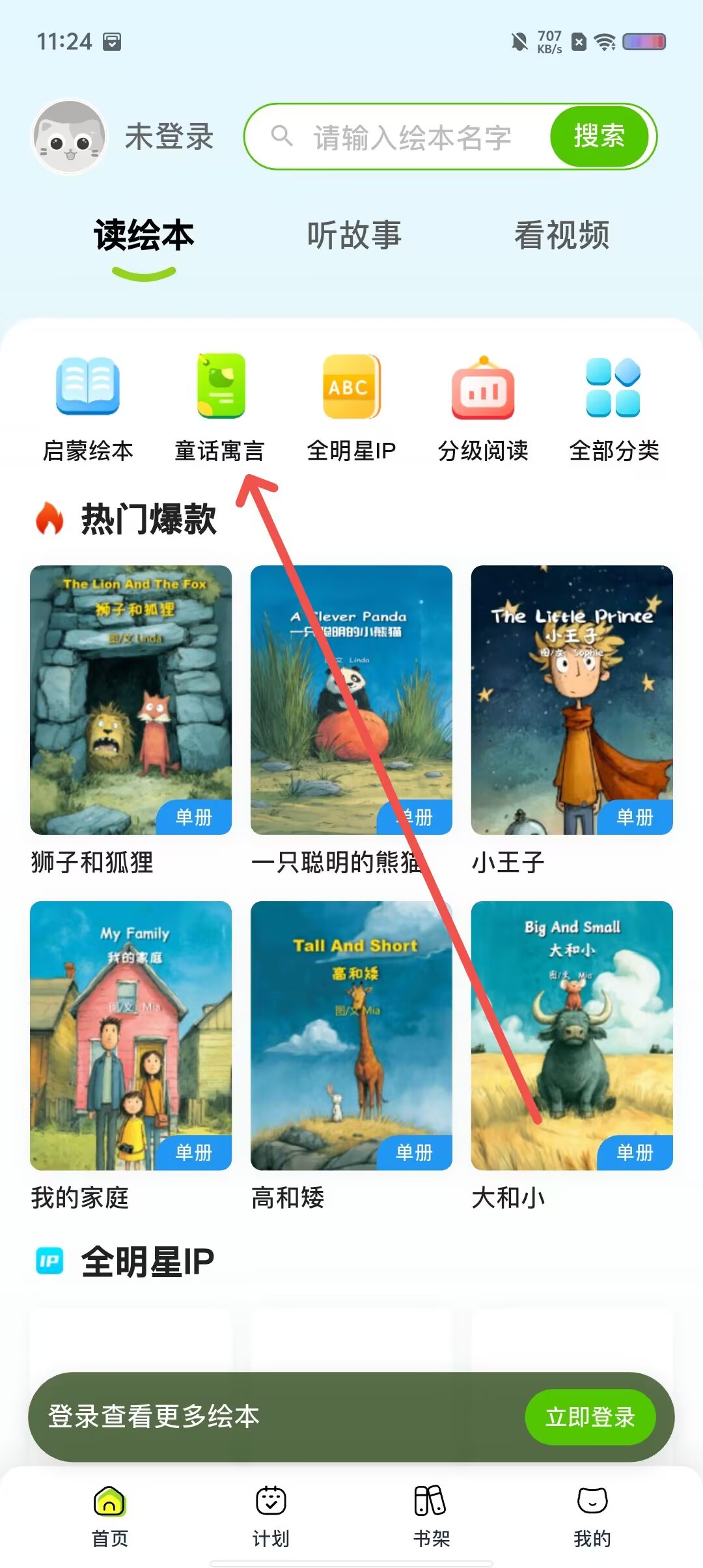Open the 启蒙绘本 category
The height and width of the screenshot is (1568, 703).
[88, 408]
